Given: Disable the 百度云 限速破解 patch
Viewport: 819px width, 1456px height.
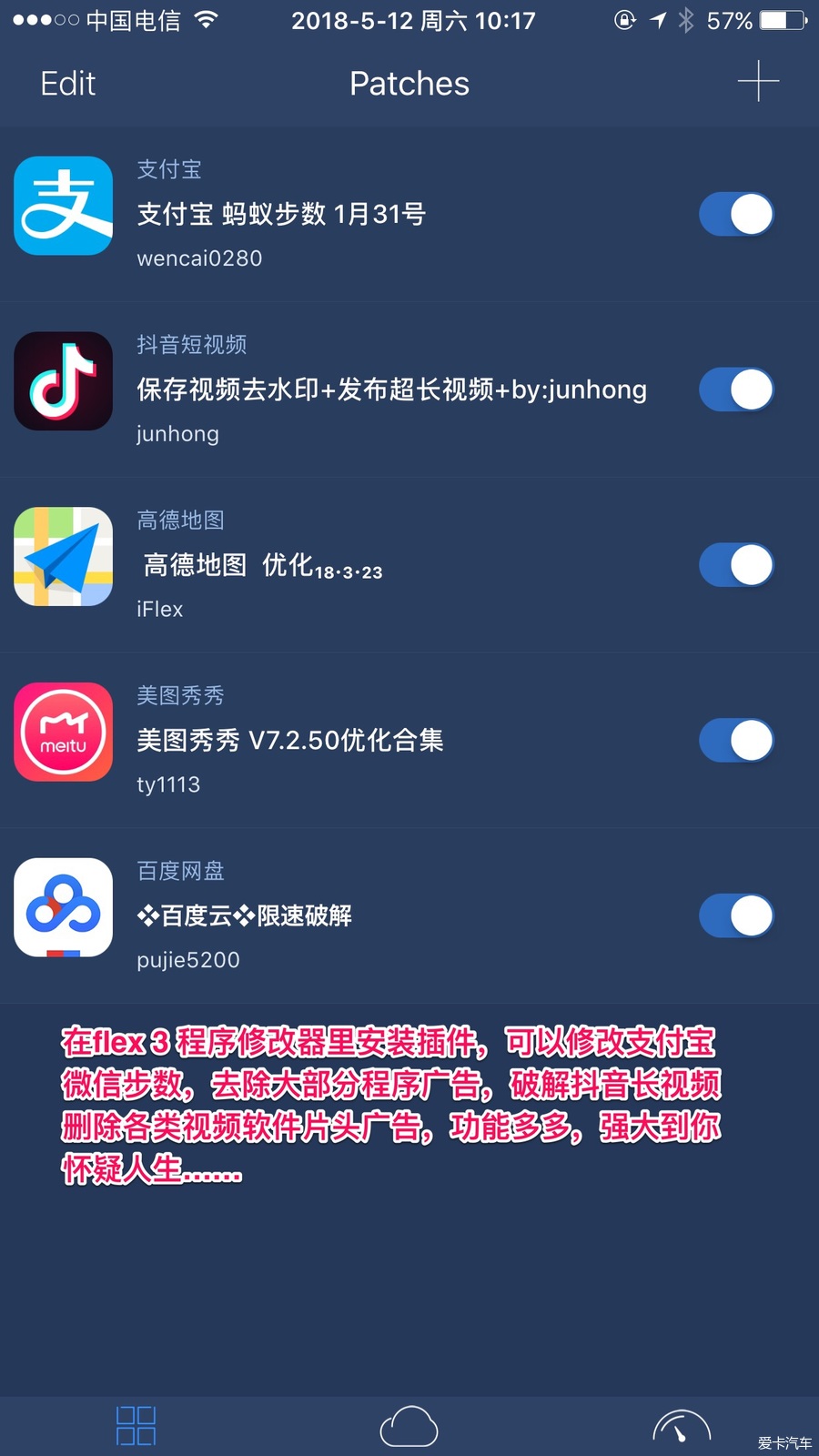Looking at the screenshot, I should click(736, 915).
